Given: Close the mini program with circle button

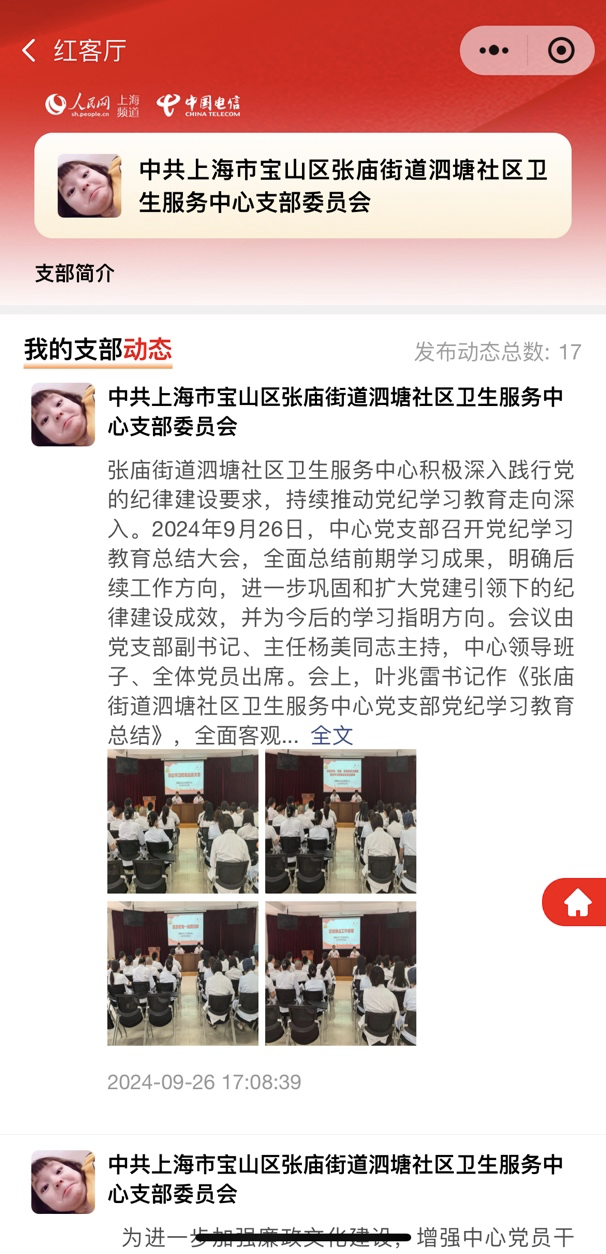Looking at the screenshot, I should click(x=561, y=51).
